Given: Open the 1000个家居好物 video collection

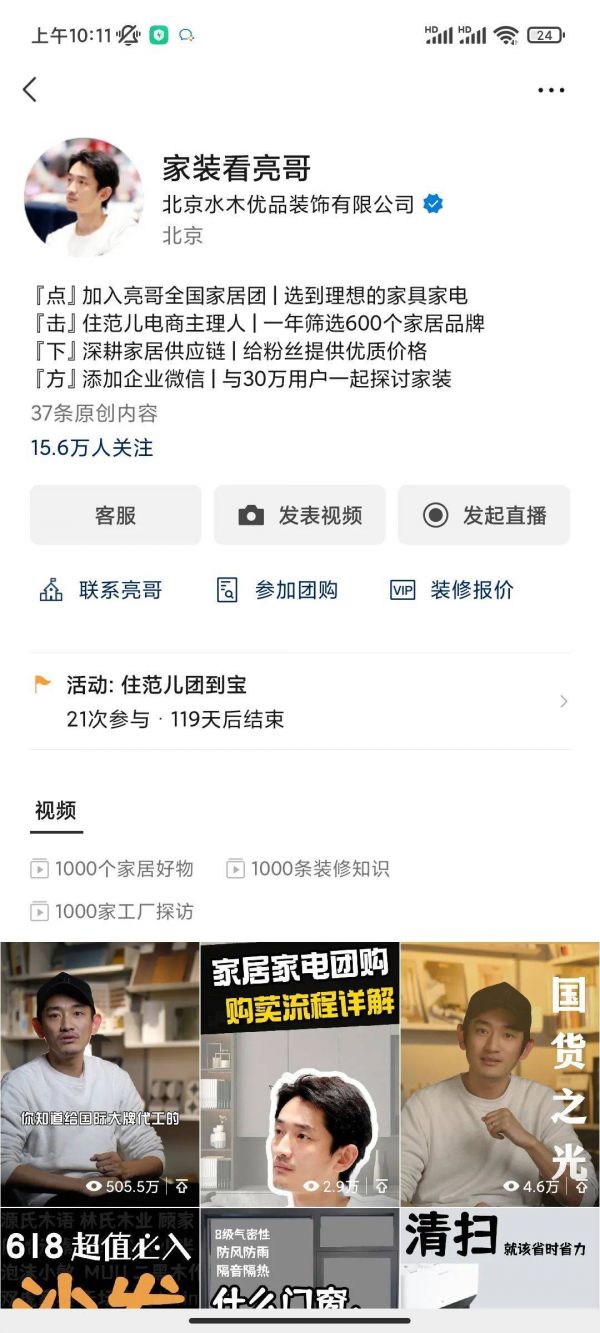Looking at the screenshot, I should point(112,869).
